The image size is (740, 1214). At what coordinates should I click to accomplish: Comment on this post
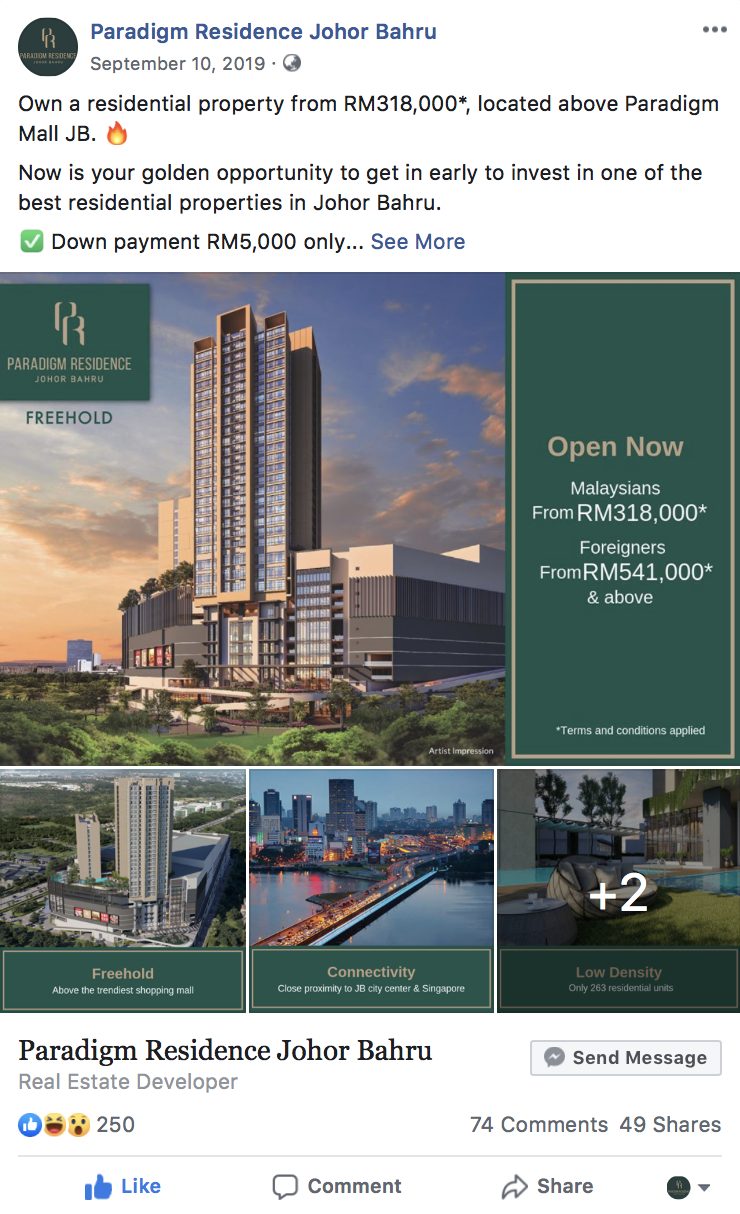tap(337, 1186)
